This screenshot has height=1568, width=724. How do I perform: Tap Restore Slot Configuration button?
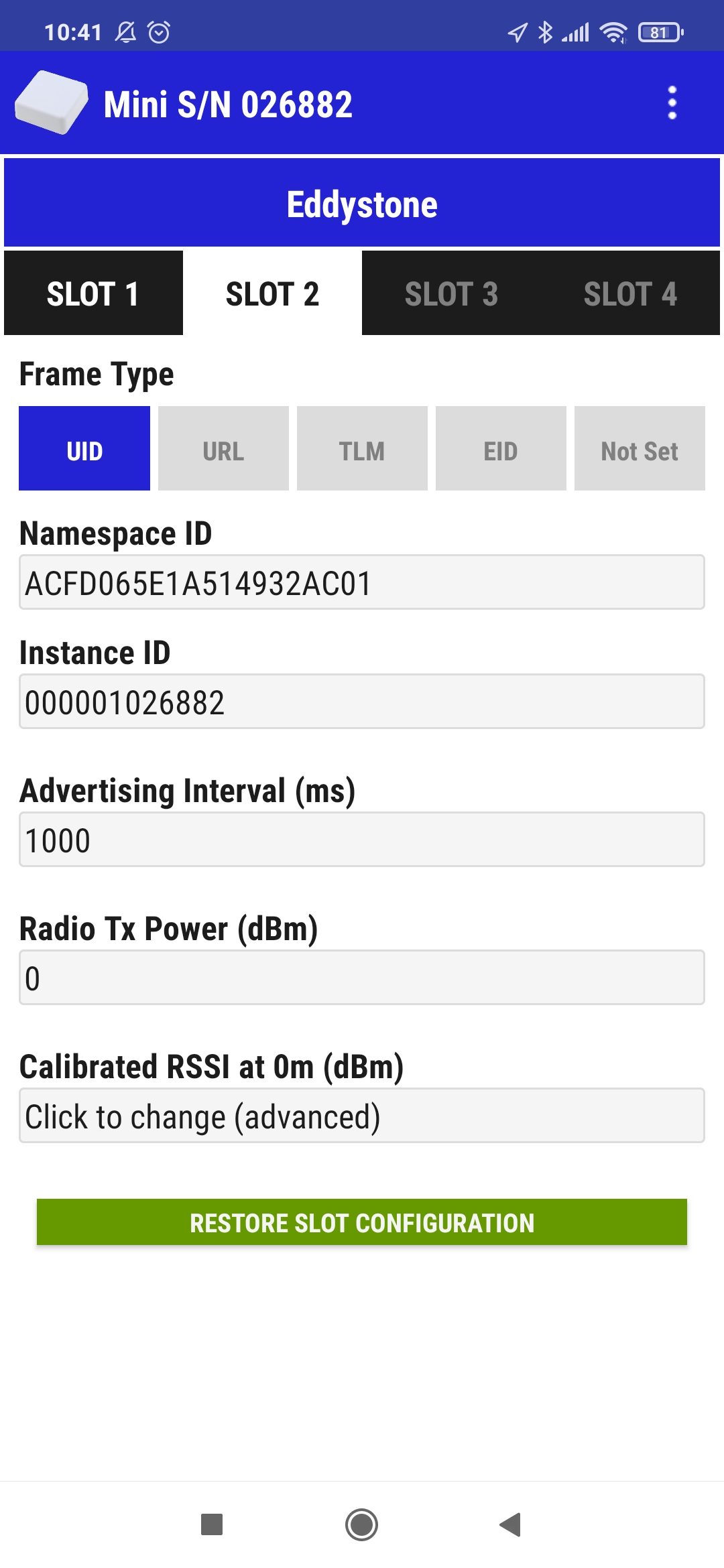(x=362, y=1222)
